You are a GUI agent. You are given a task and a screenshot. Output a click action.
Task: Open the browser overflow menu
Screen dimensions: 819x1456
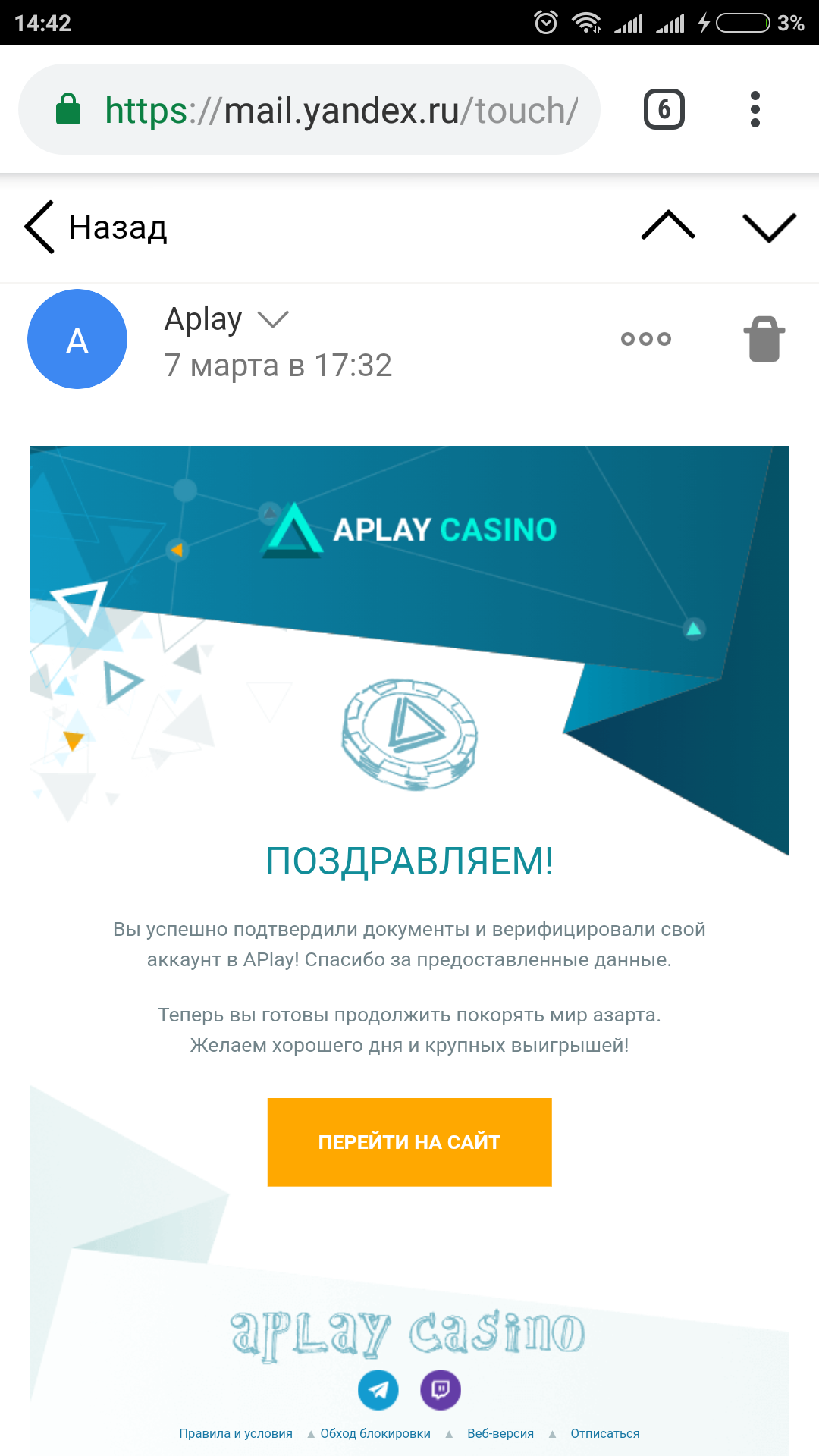755,109
